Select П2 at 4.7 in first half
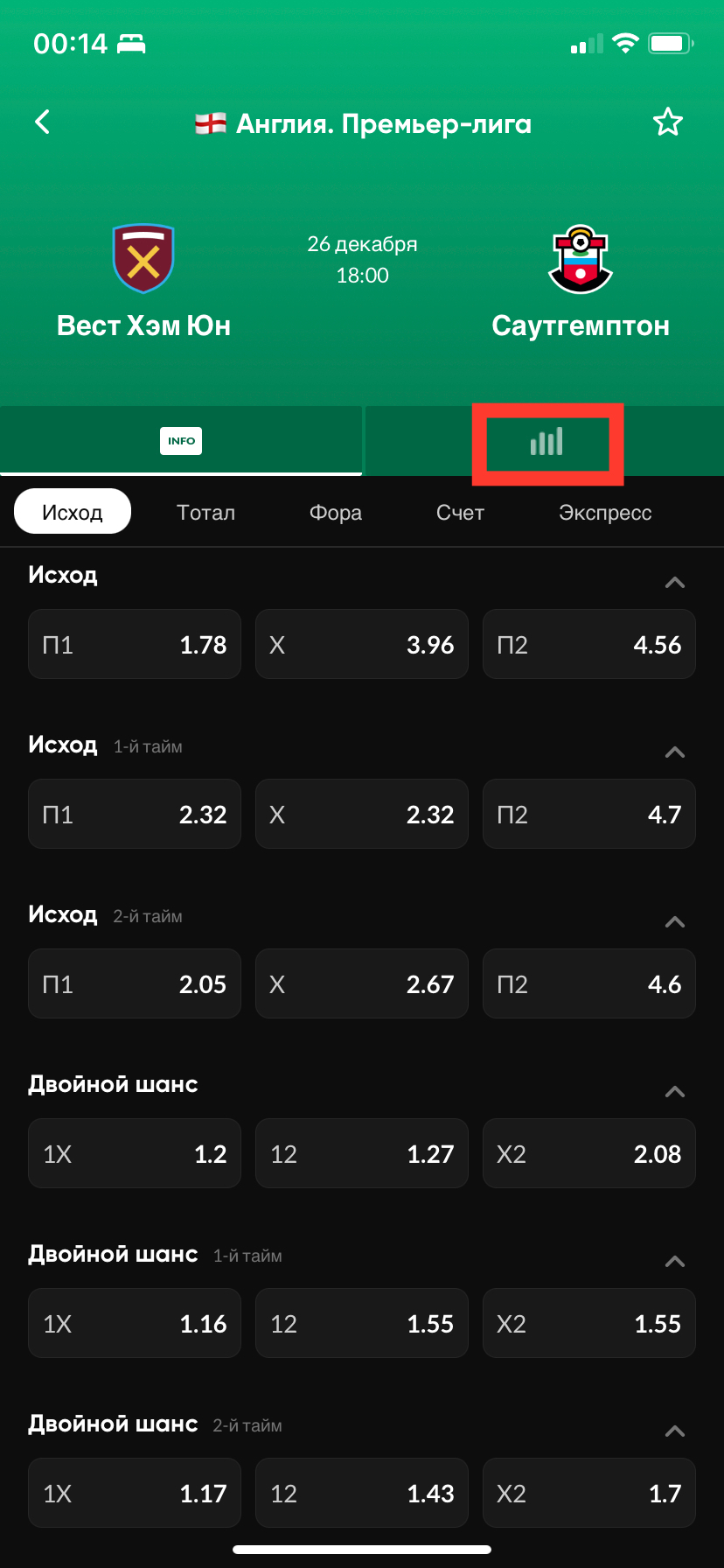This screenshot has height=1568, width=724. (589, 815)
